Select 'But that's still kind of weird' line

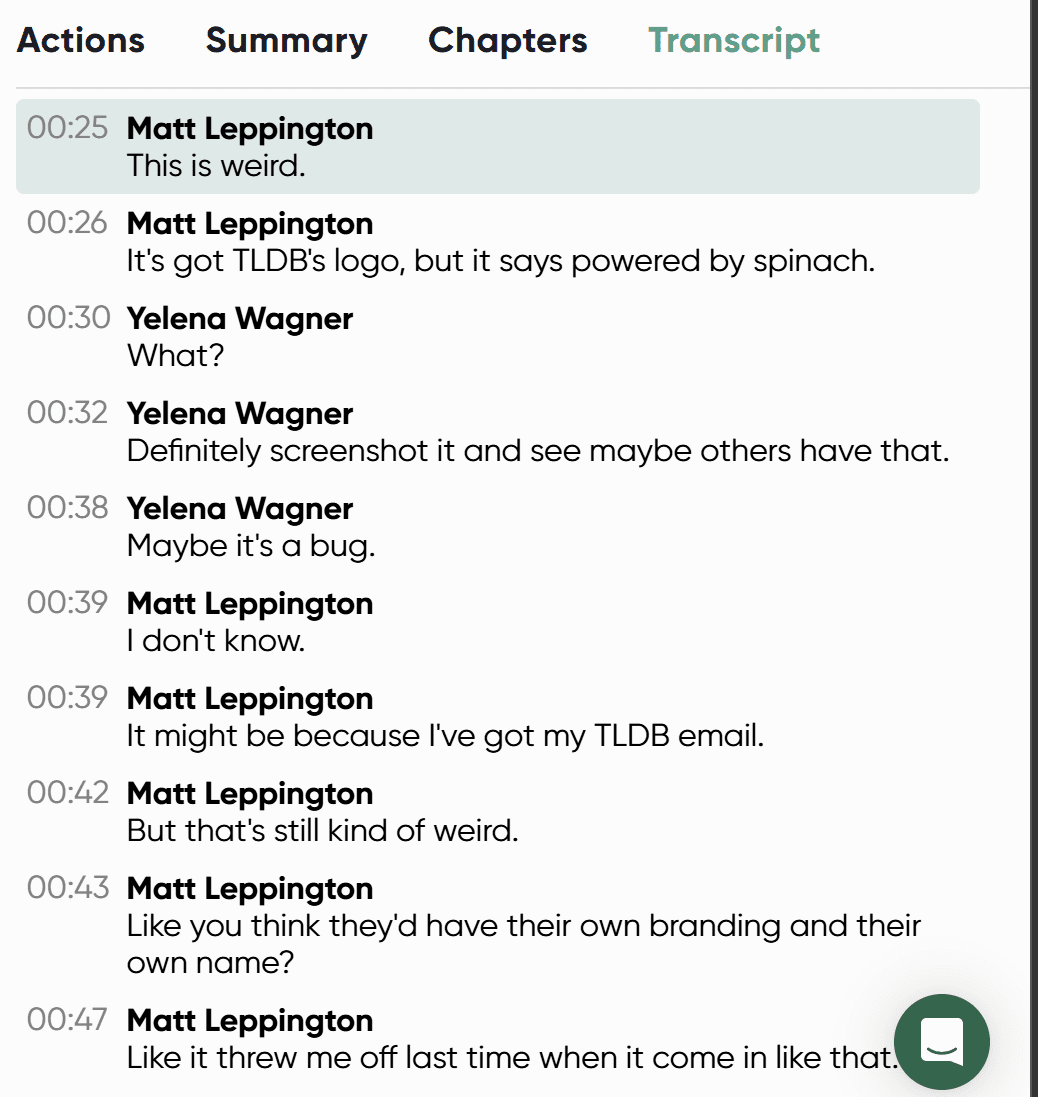(x=322, y=831)
